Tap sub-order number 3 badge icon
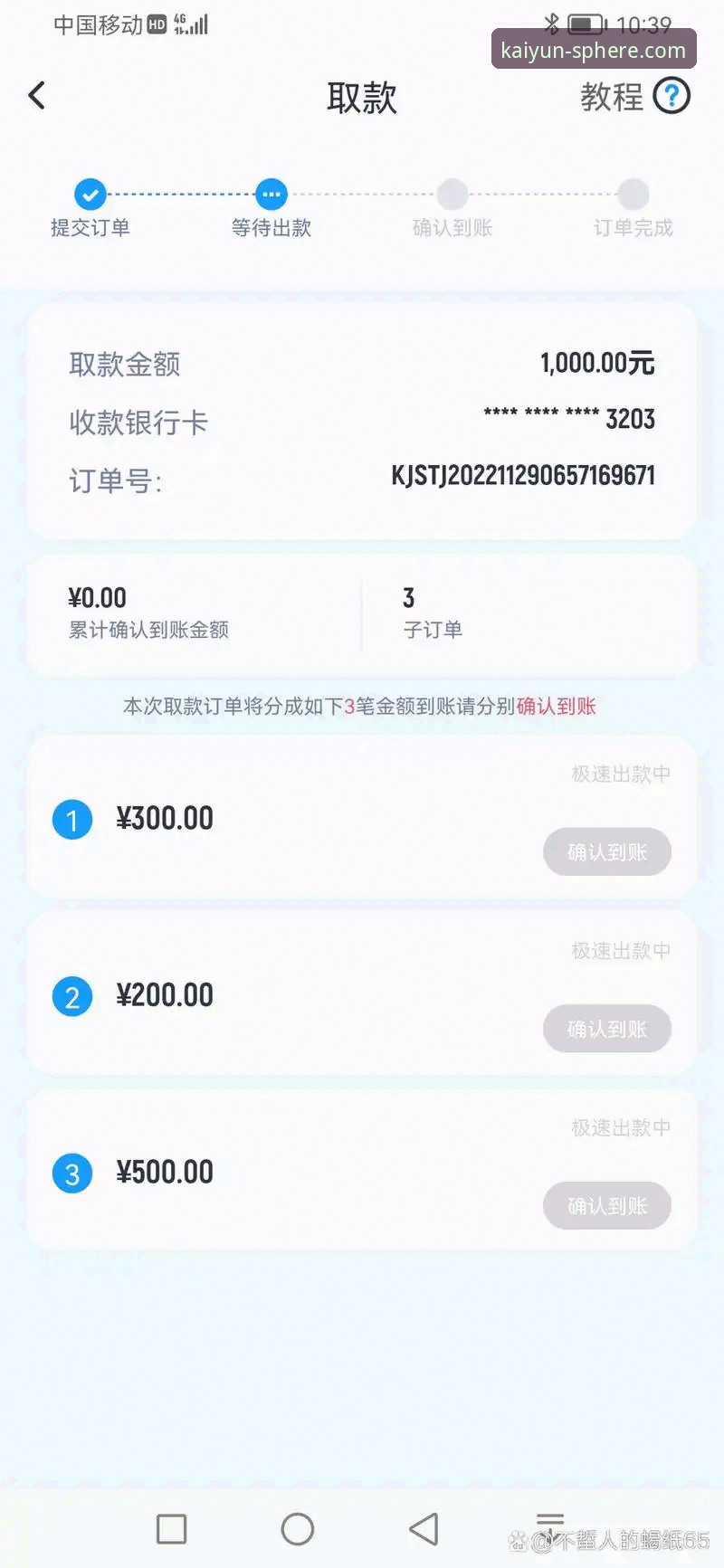This screenshot has height=1568, width=724. click(72, 1173)
